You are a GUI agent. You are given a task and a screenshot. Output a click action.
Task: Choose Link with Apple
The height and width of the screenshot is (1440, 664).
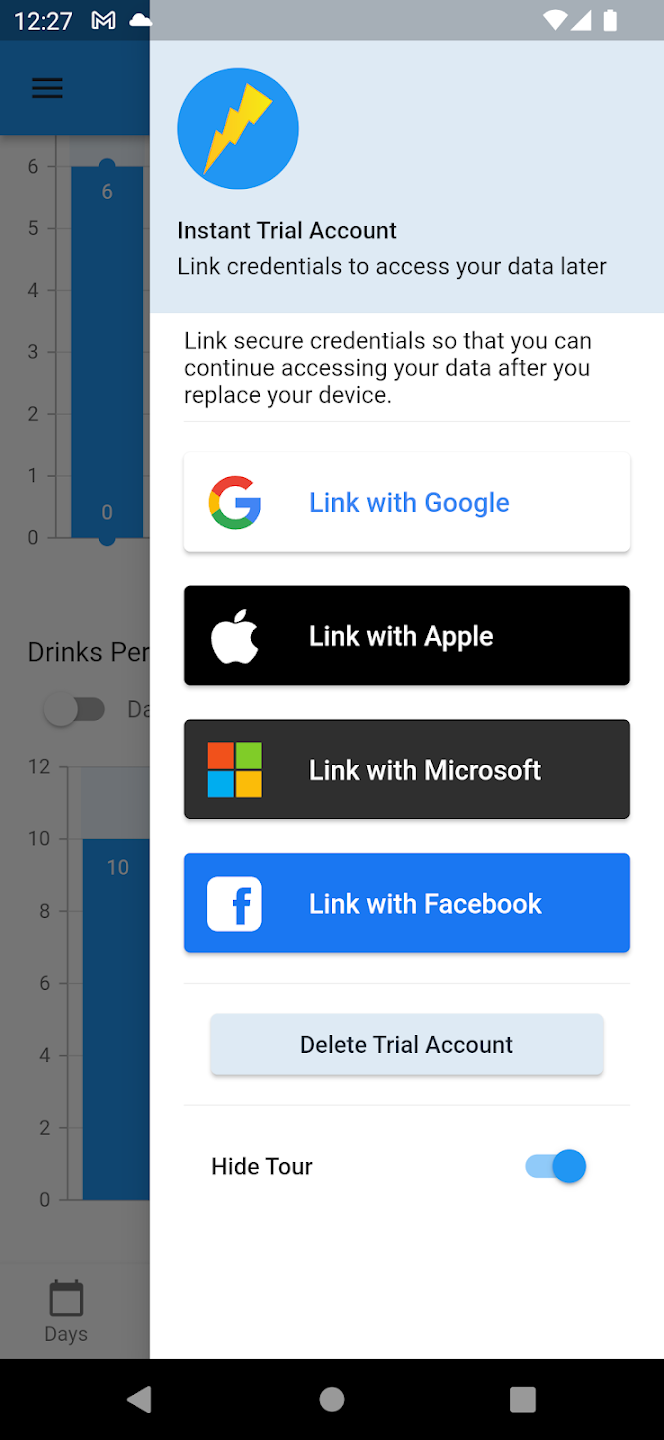(406, 636)
